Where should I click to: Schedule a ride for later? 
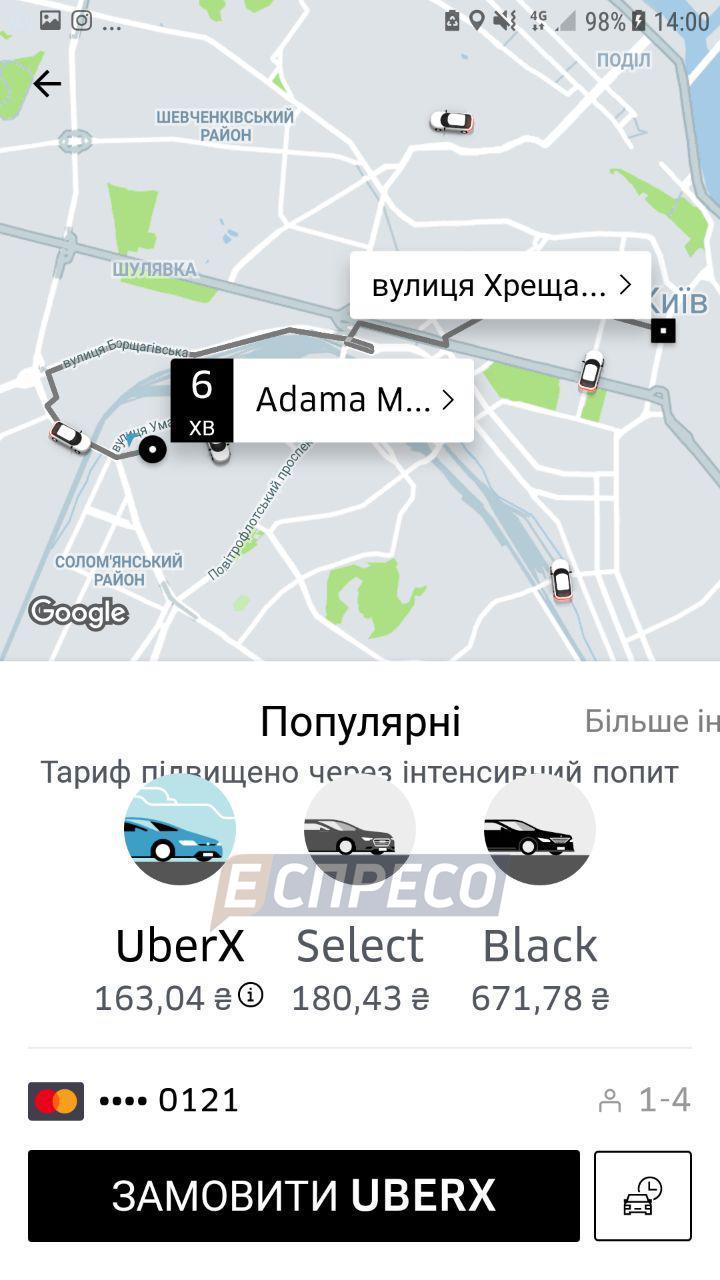[642, 1196]
